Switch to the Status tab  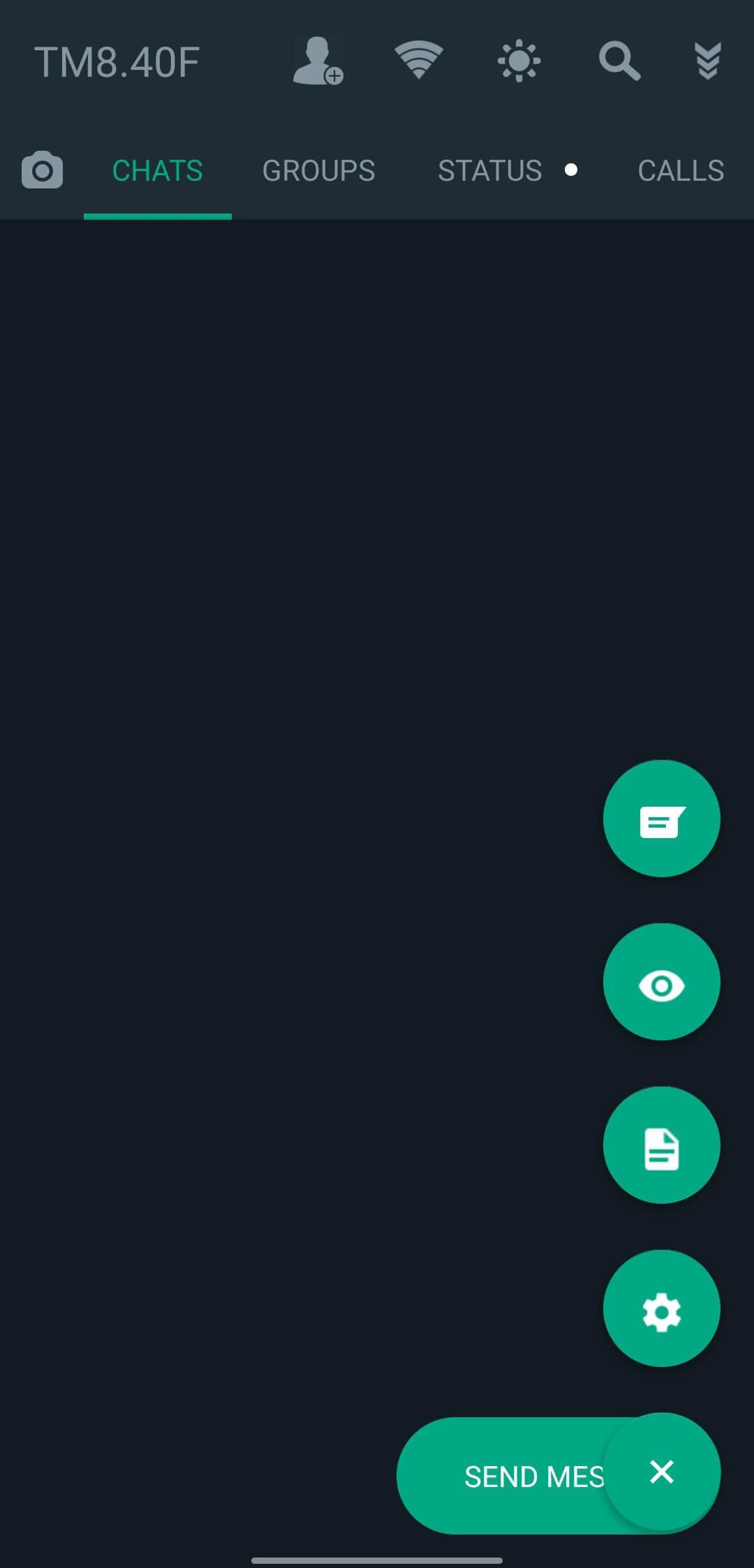tap(490, 171)
